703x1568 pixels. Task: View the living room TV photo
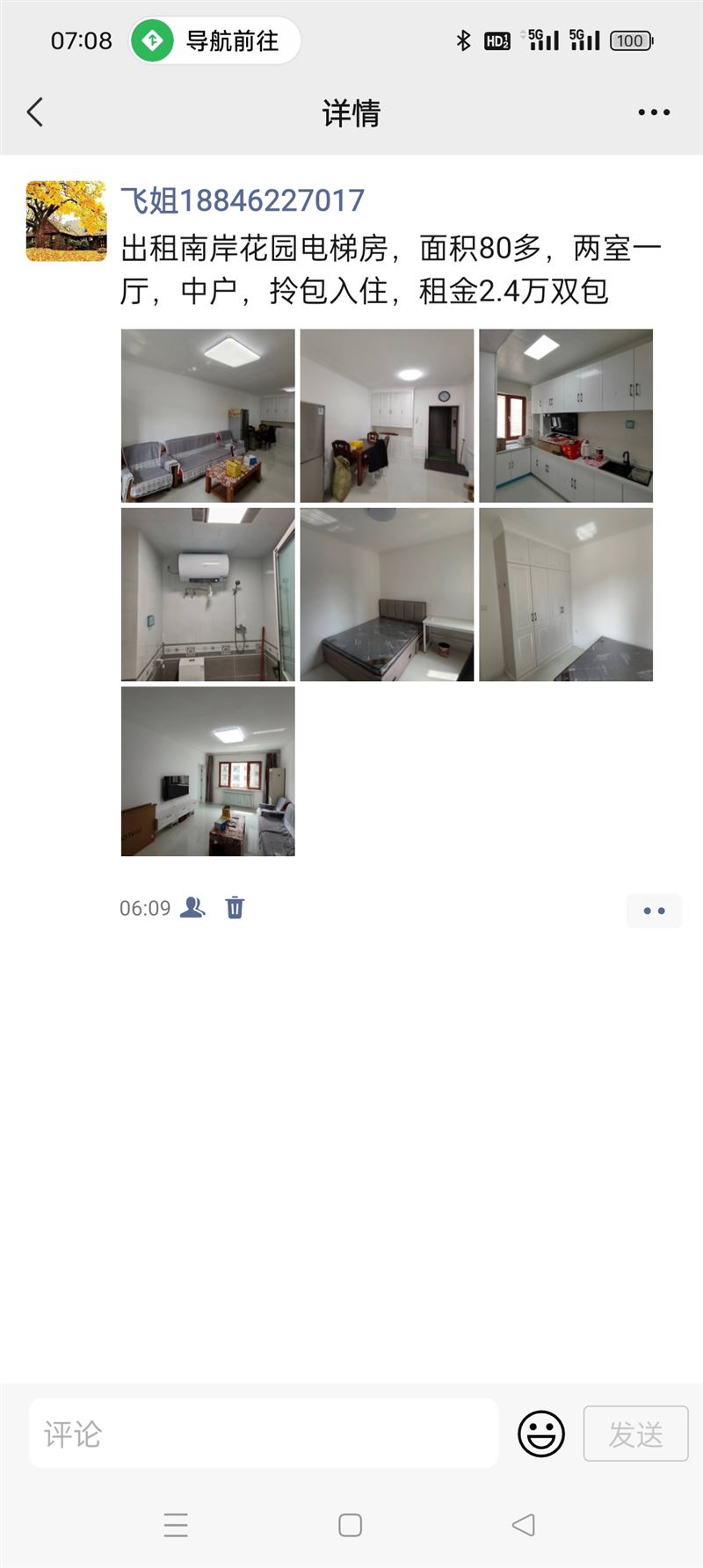[x=208, y=771]
